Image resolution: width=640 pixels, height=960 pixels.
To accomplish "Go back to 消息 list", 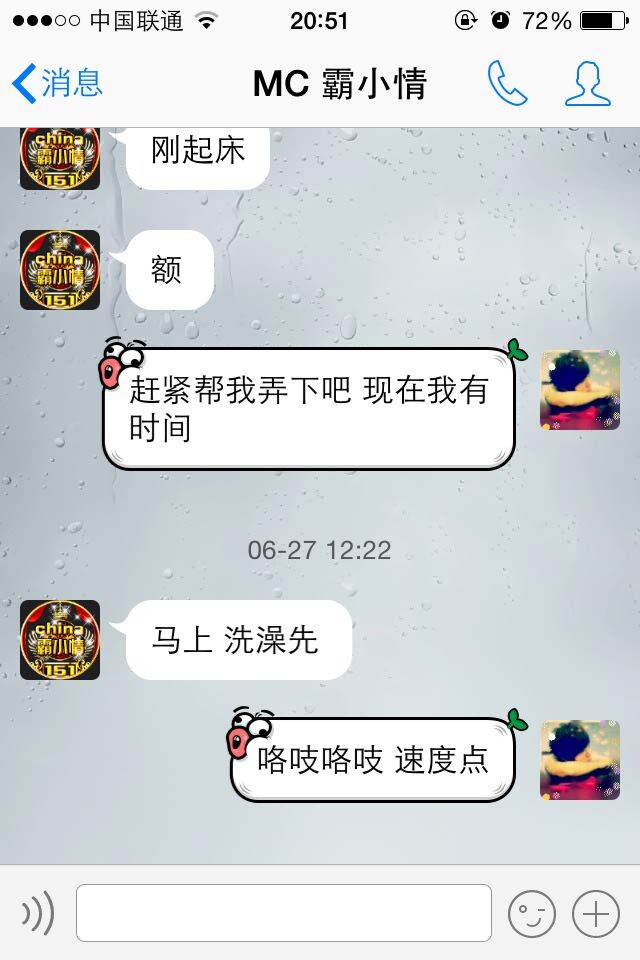I will [57, 84].
